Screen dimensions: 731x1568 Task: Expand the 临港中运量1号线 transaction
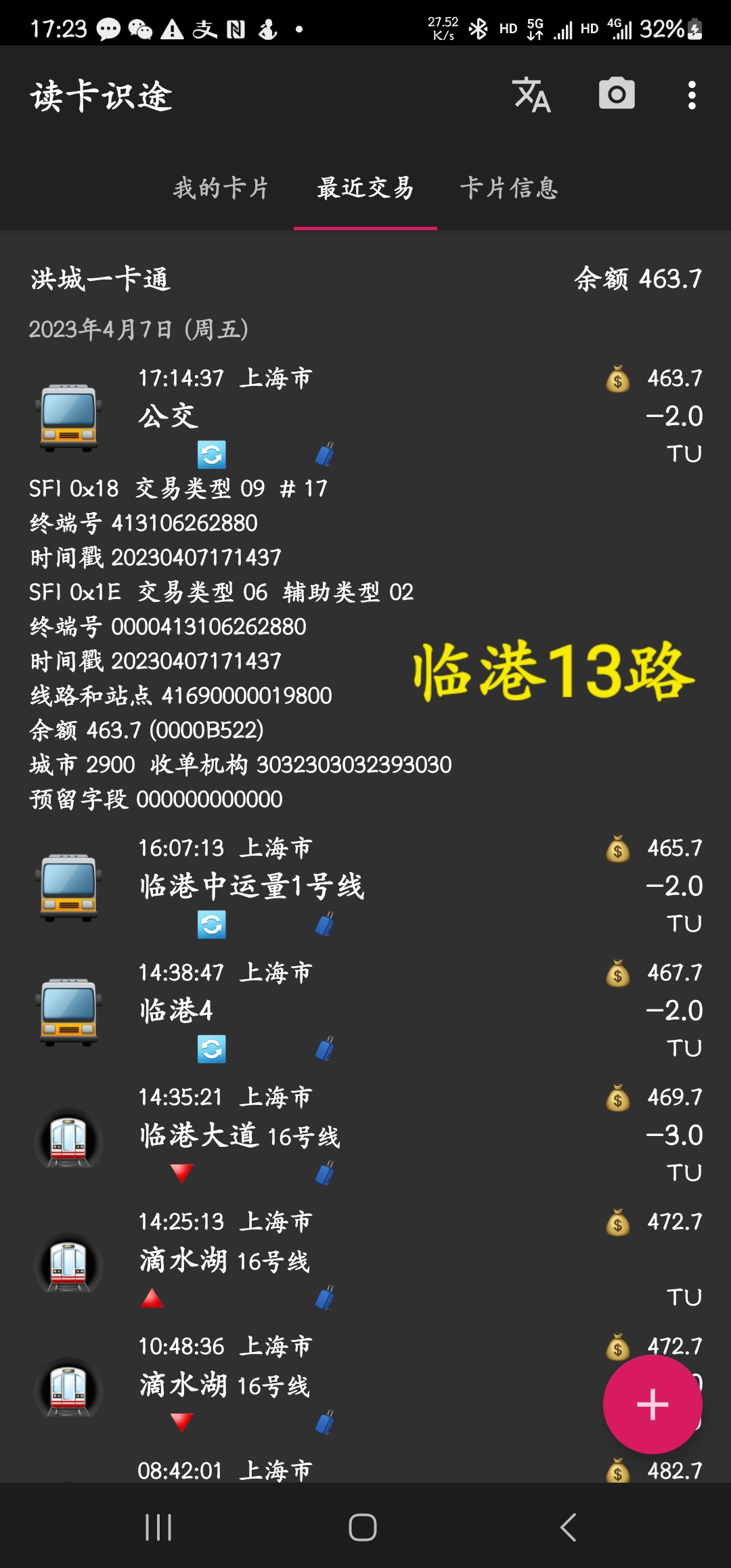pos(365,886)
